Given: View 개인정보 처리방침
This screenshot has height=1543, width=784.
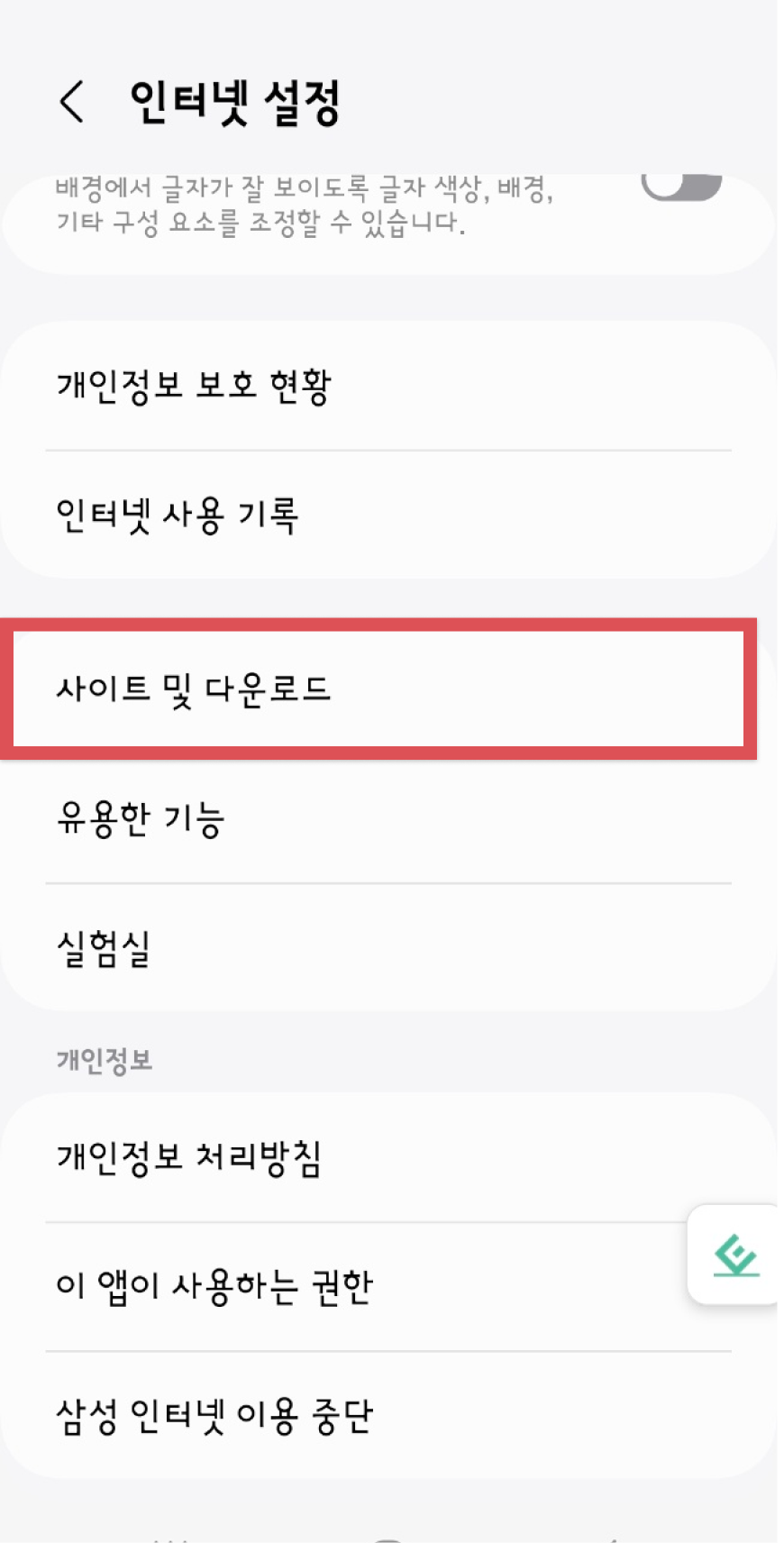Looking at the screenshot, I should pos(360,1157).
